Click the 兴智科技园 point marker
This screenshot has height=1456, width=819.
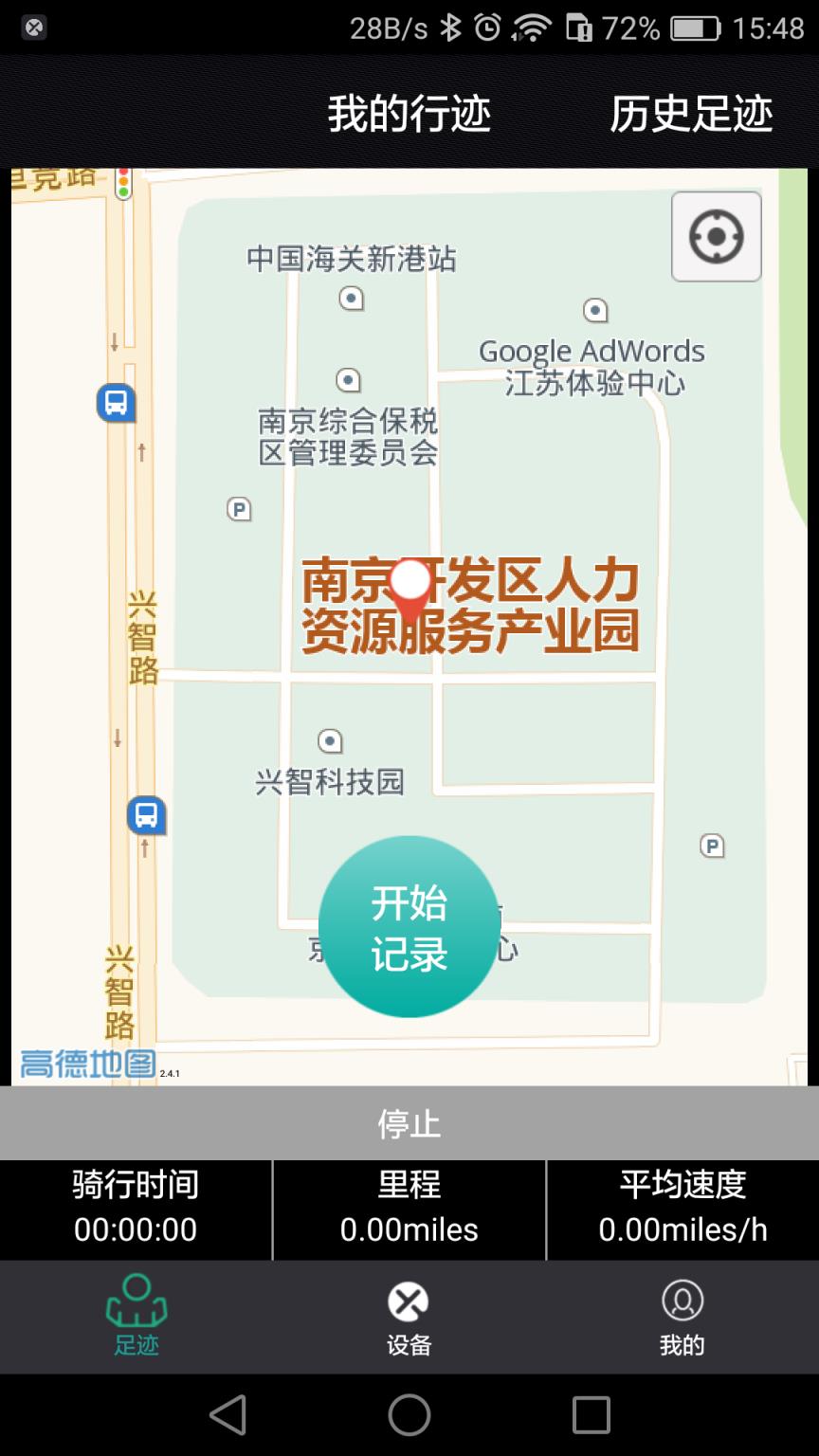click(329, 738)
